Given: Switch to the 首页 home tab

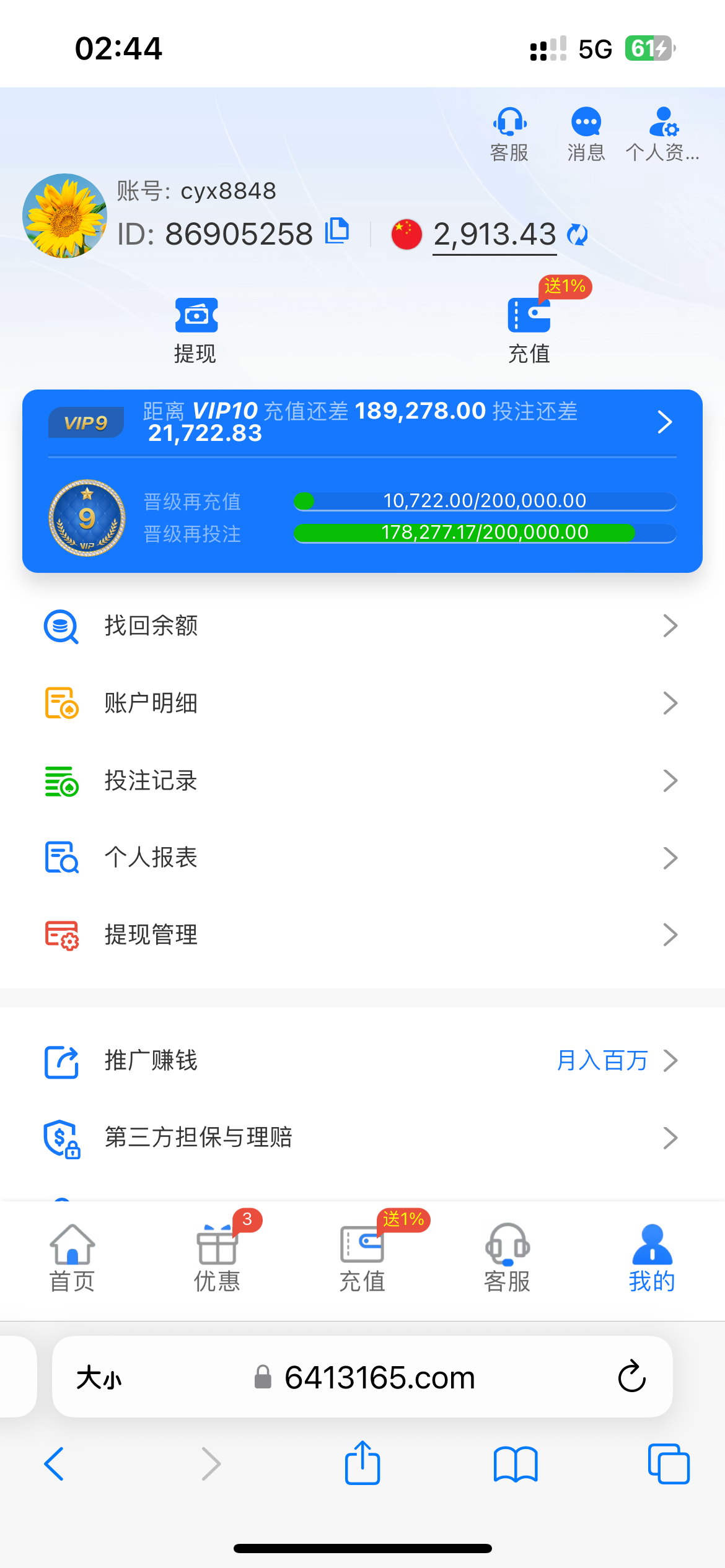Looking at the screenshot, I should tap(72, 1258).
